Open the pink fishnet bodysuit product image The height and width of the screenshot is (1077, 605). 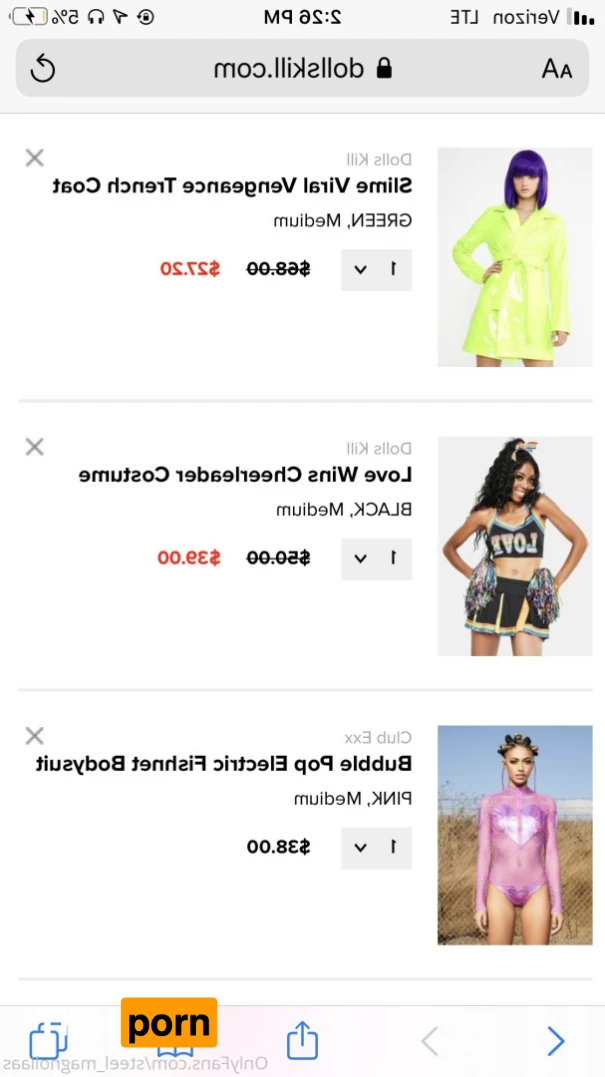514,835
